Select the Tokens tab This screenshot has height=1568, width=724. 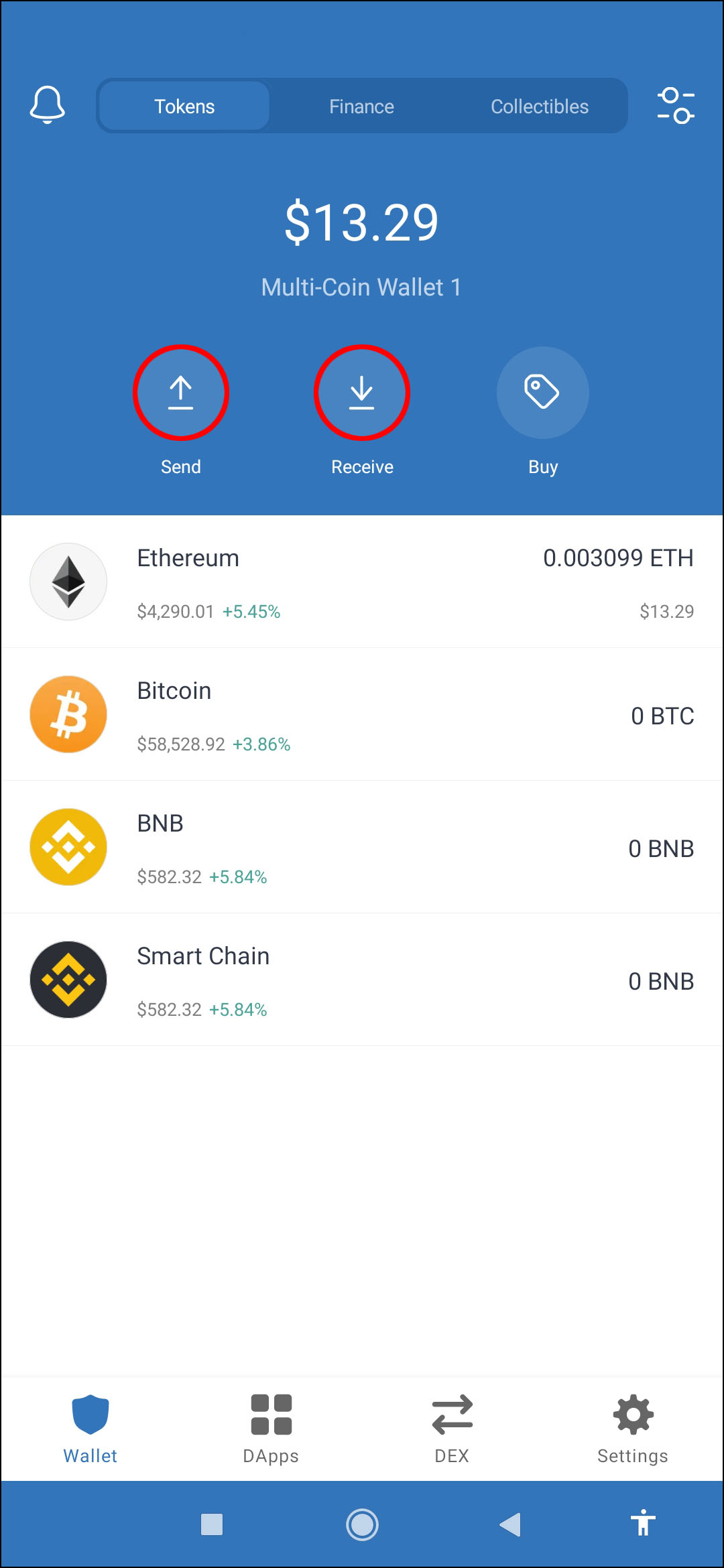pyautogui.click(x=184, y=106)
